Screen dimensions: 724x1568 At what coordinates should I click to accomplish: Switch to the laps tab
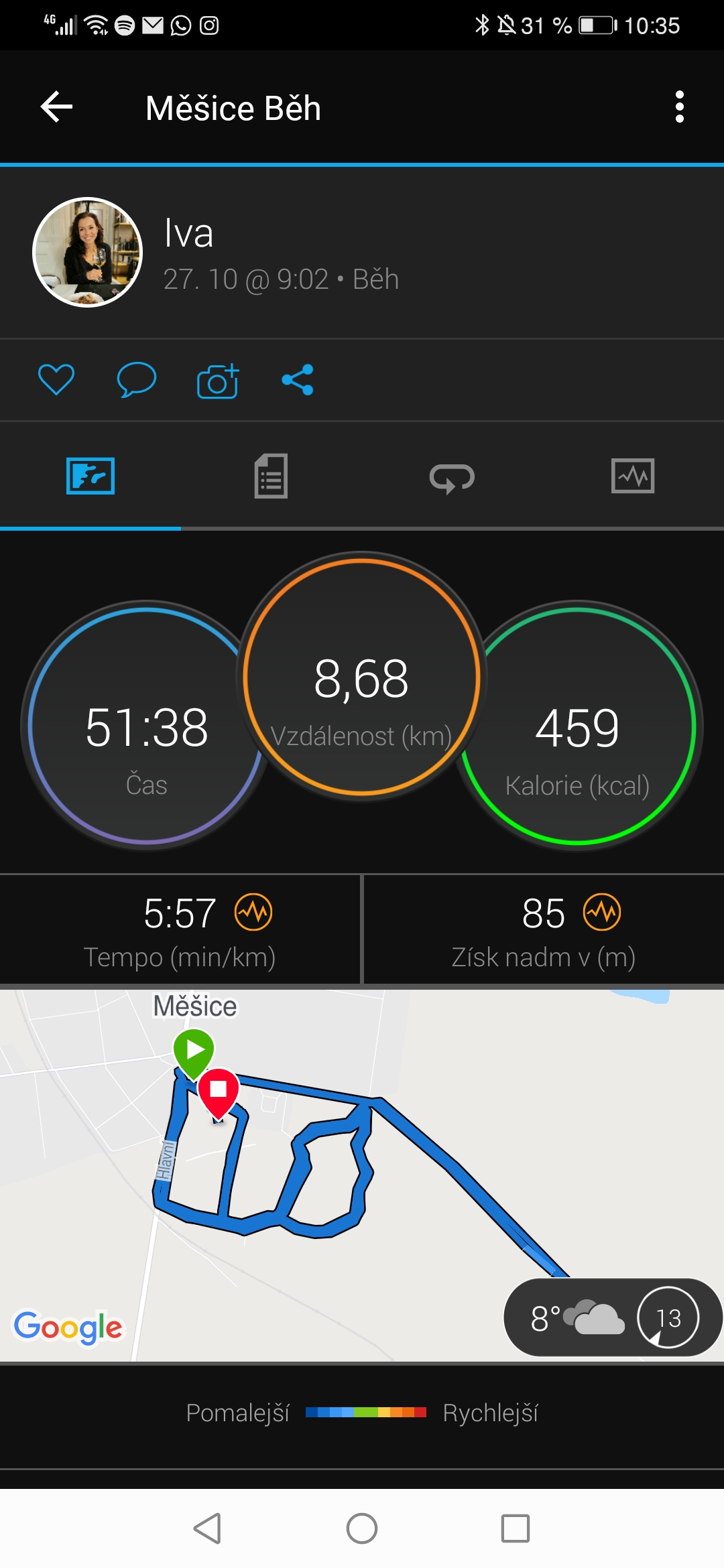tap(452, 478)
